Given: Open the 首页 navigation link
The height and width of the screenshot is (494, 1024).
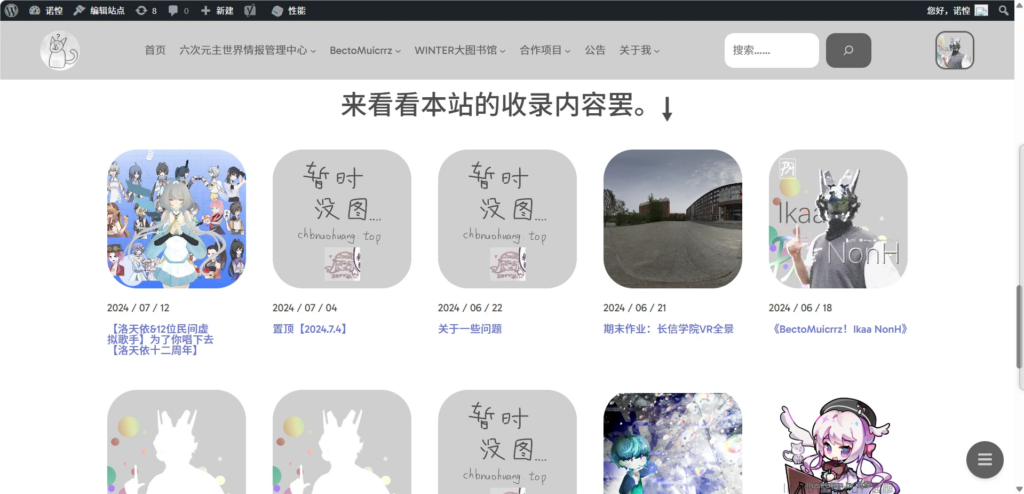Looking at the screenshot, I should click(x=155, y=50).
